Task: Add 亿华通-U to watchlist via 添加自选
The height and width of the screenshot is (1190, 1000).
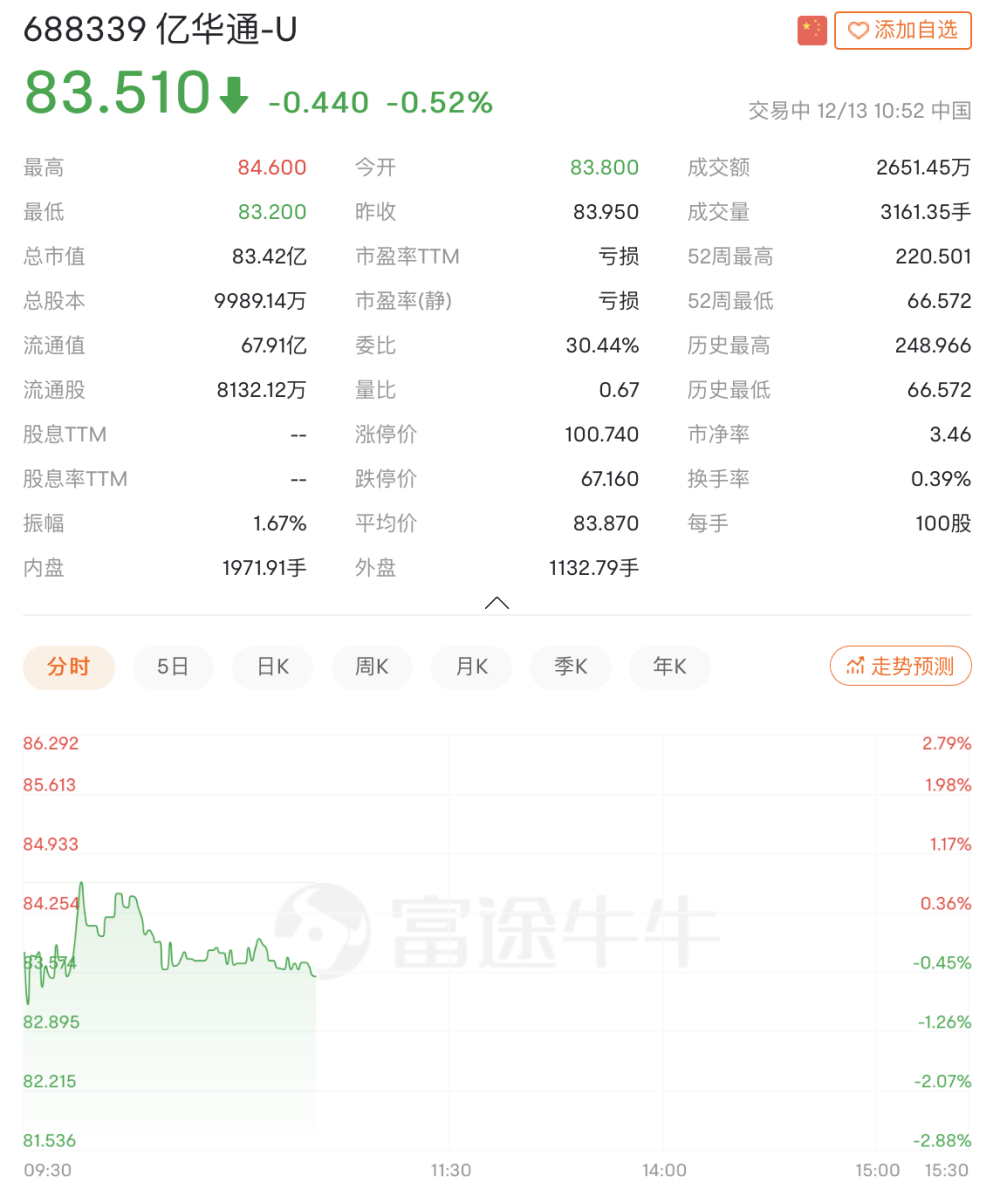Action: (x=902, y=30)
